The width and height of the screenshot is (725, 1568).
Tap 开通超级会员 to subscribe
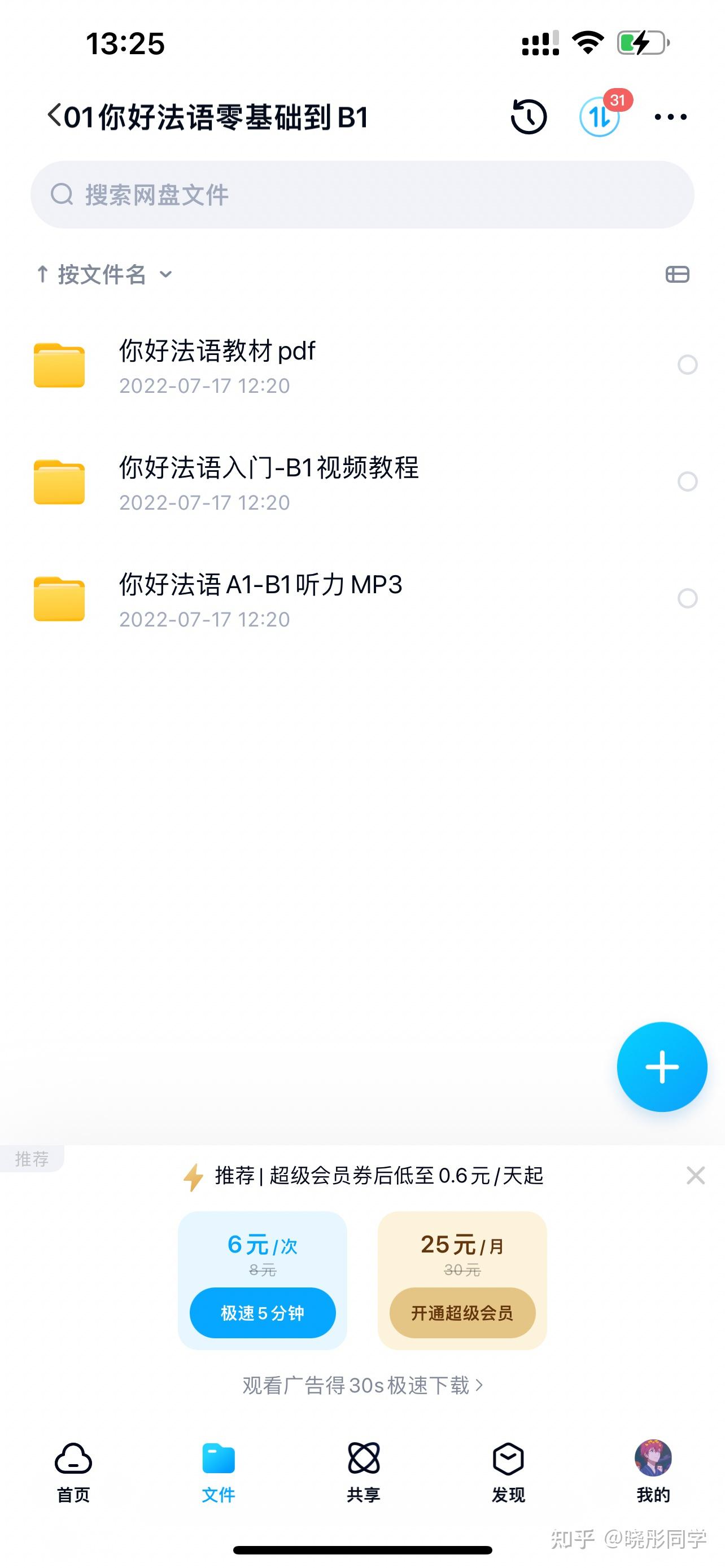point(462,1313)
